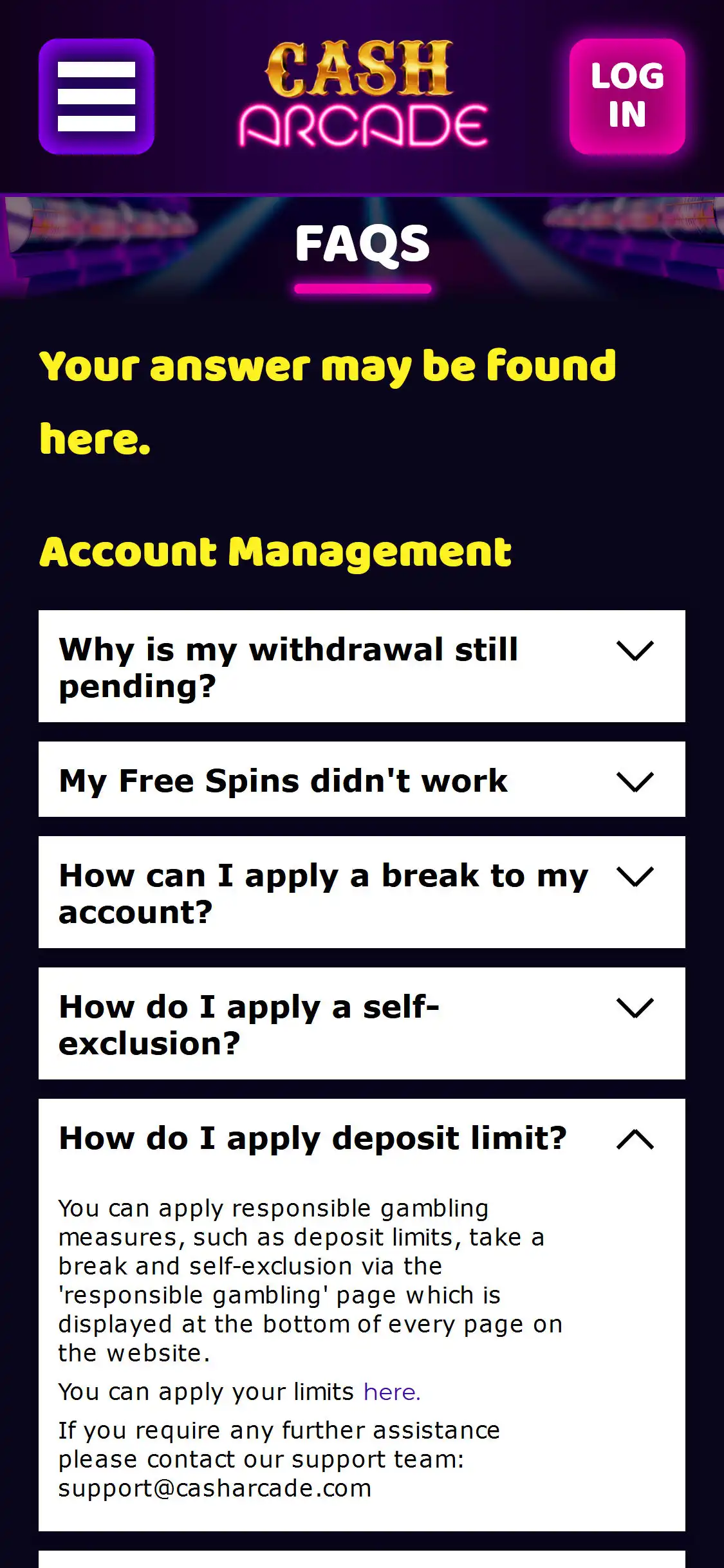Image resolution: width=724 pixels, height=1568 pixels.
Task: Go to Cash Arcade home via logo
Action: 362,95
